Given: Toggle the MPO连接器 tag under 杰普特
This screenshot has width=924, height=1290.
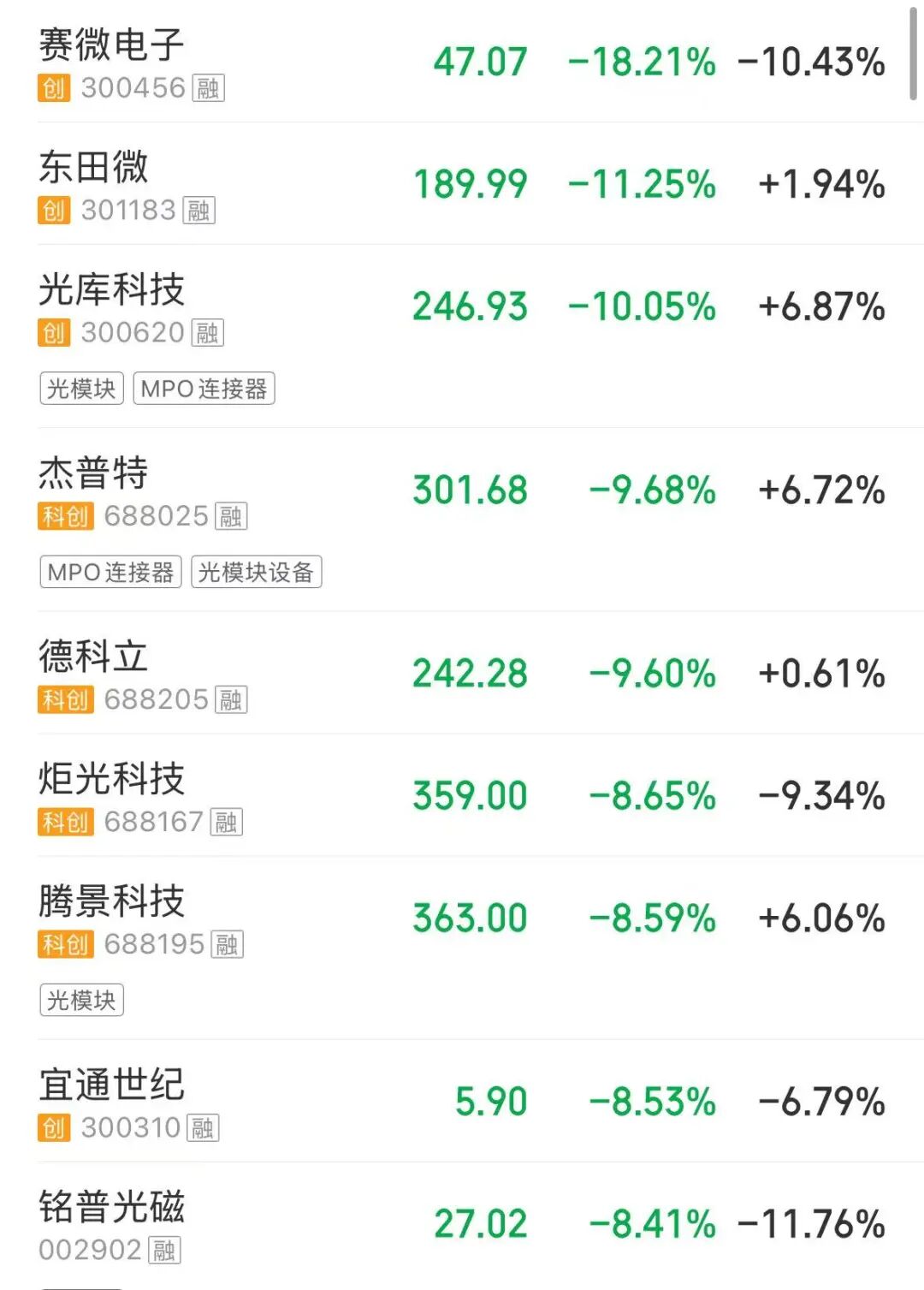Looking at the screenshot, I should coord(108,574).
